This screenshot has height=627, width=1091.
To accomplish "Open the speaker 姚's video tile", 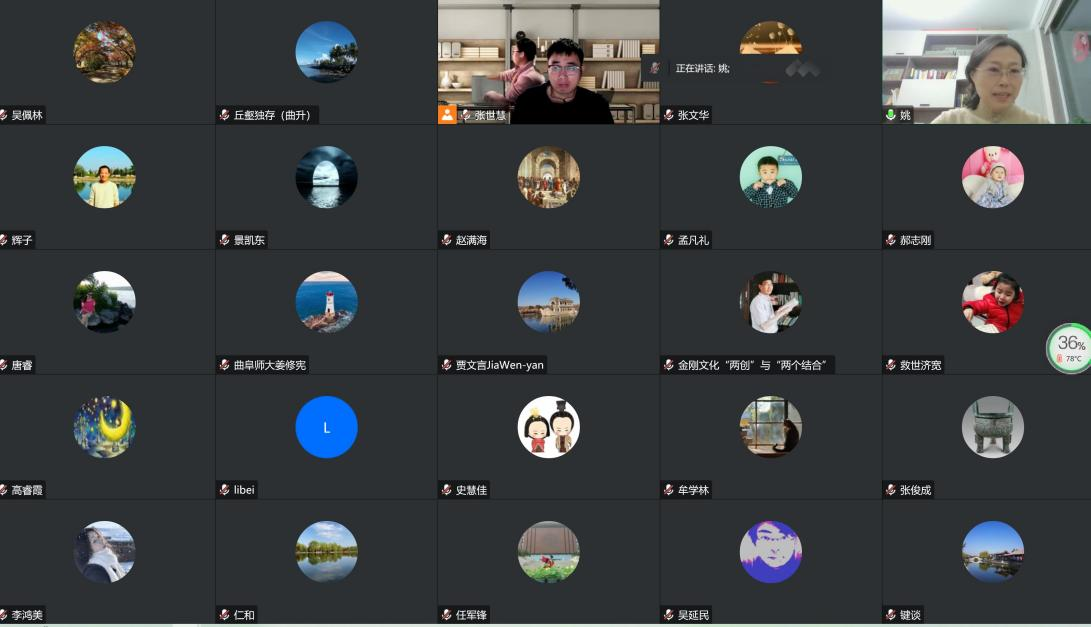I will 985,62.
